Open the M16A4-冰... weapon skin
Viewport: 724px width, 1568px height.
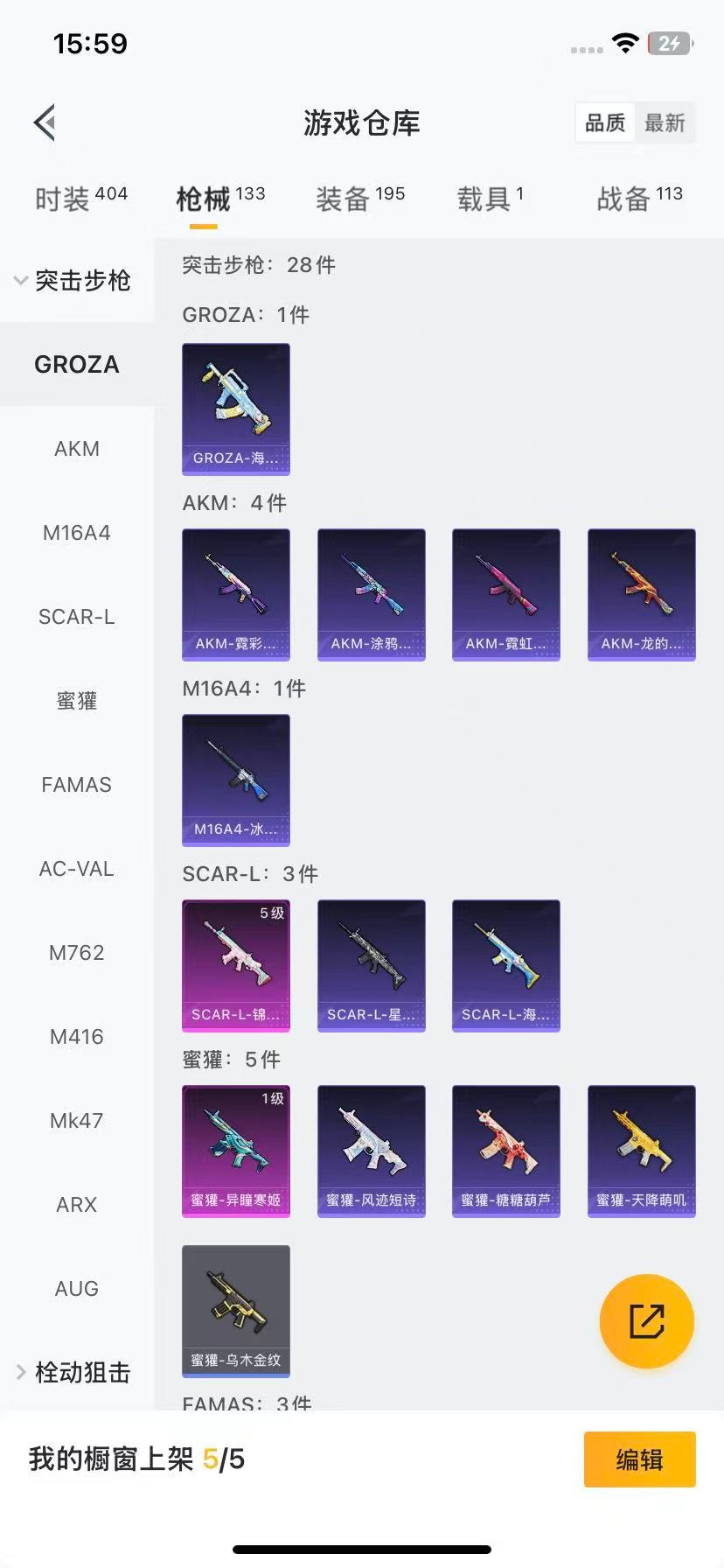[x=235, y=781]
